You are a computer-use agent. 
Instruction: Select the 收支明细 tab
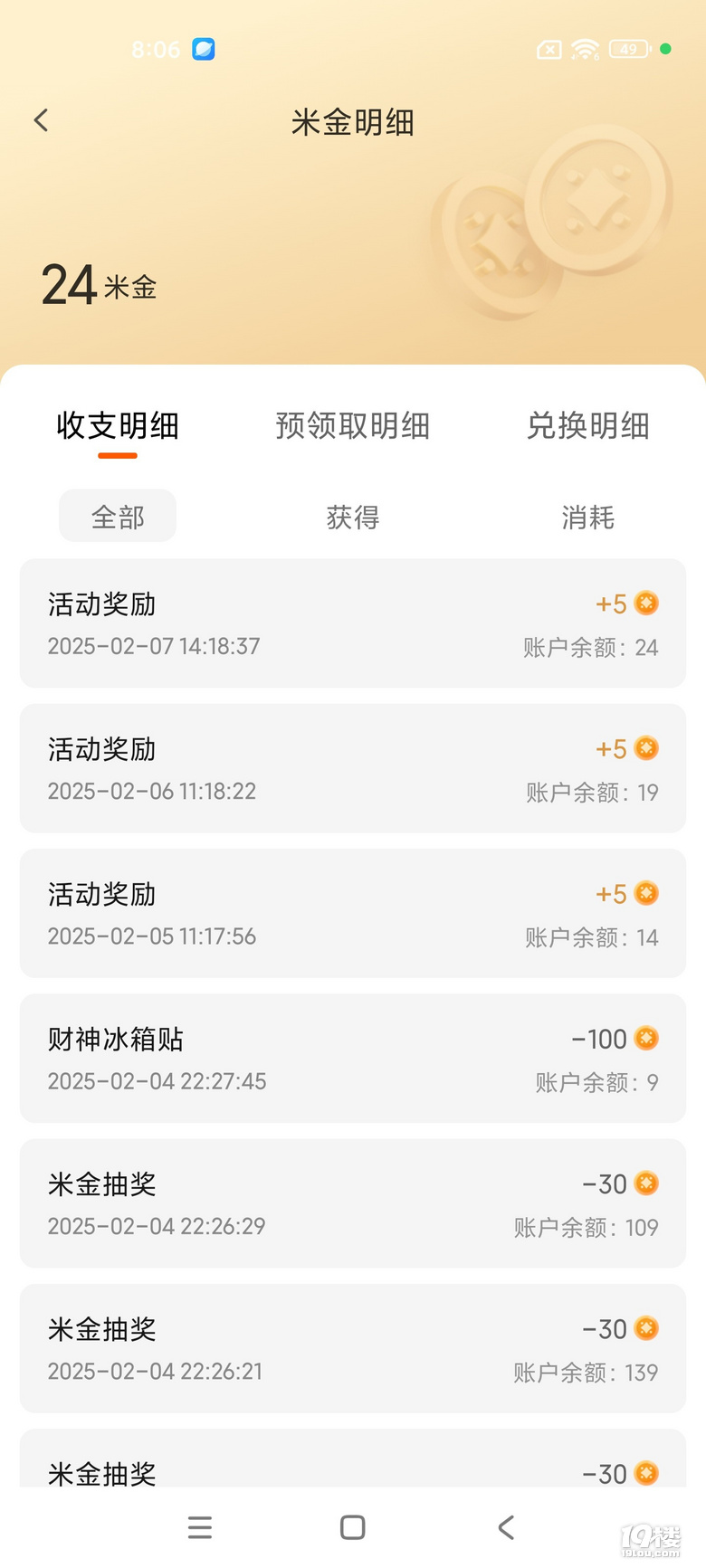118,425
